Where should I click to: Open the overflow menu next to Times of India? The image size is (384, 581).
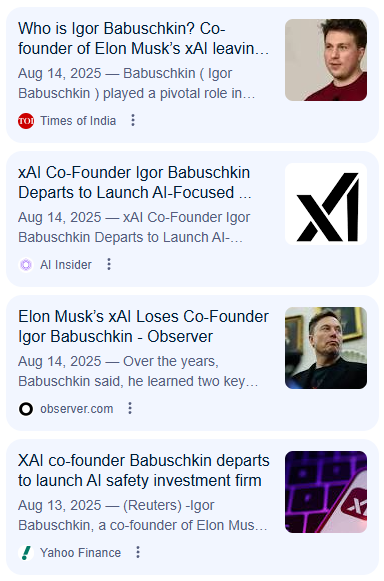133,120
